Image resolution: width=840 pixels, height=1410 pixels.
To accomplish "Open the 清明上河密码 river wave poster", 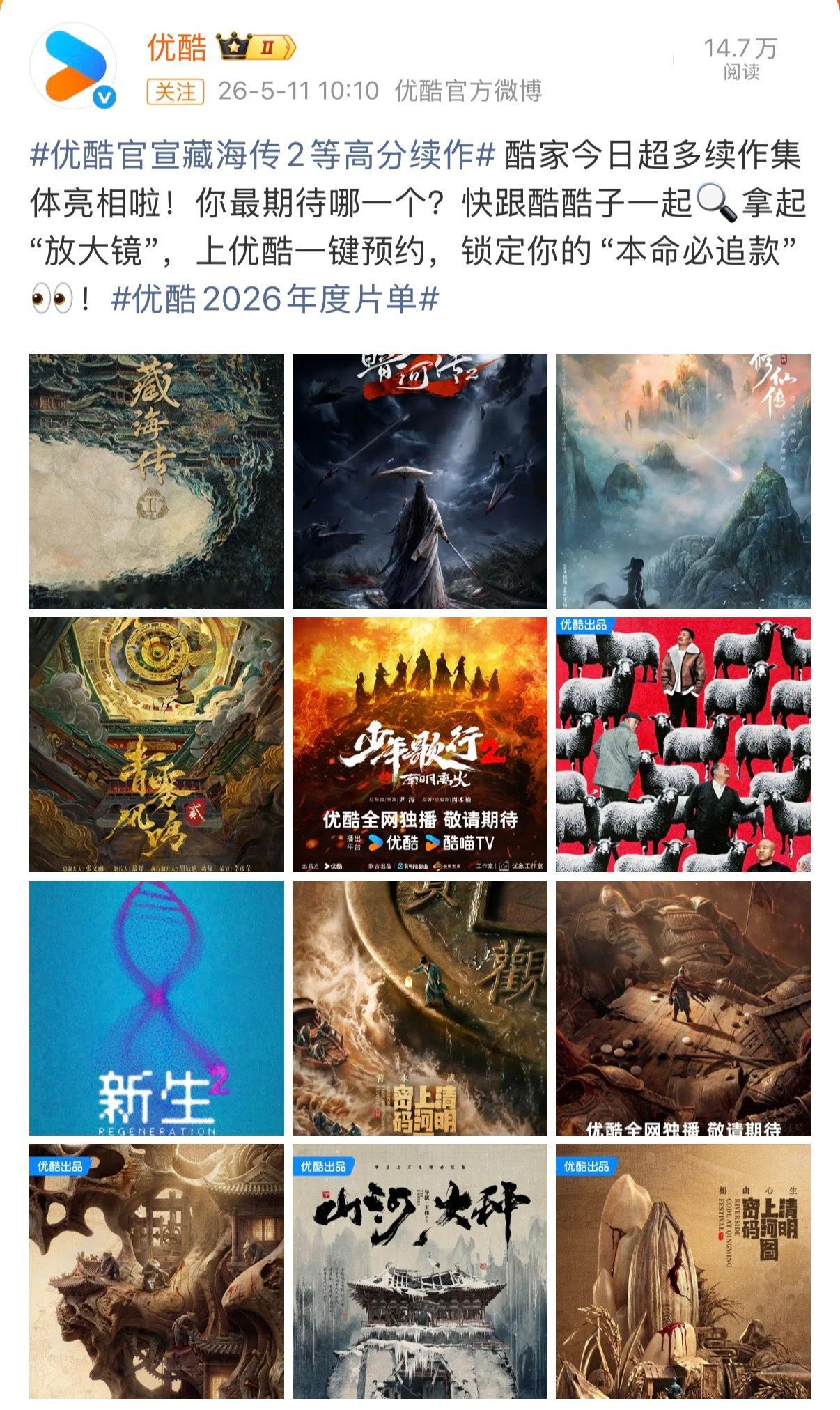I will click(x=420, y=1008).
